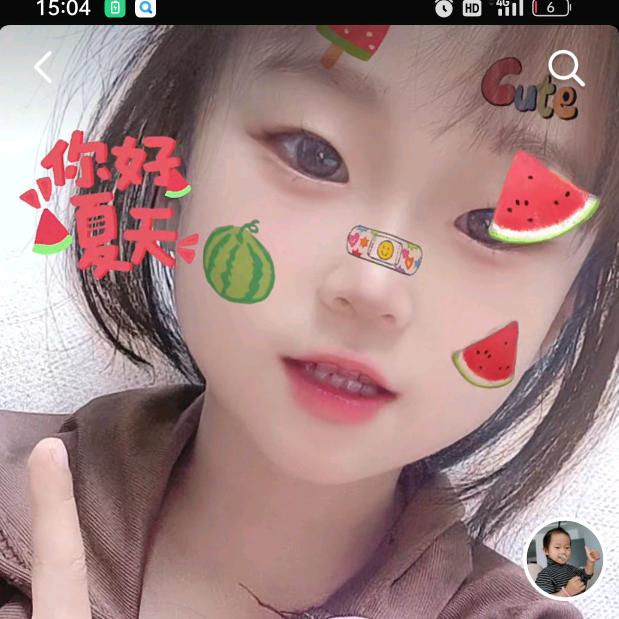Go back using the top-left arrow
Image resolution: width=619 pixels, height=619 pixels.
42,67
